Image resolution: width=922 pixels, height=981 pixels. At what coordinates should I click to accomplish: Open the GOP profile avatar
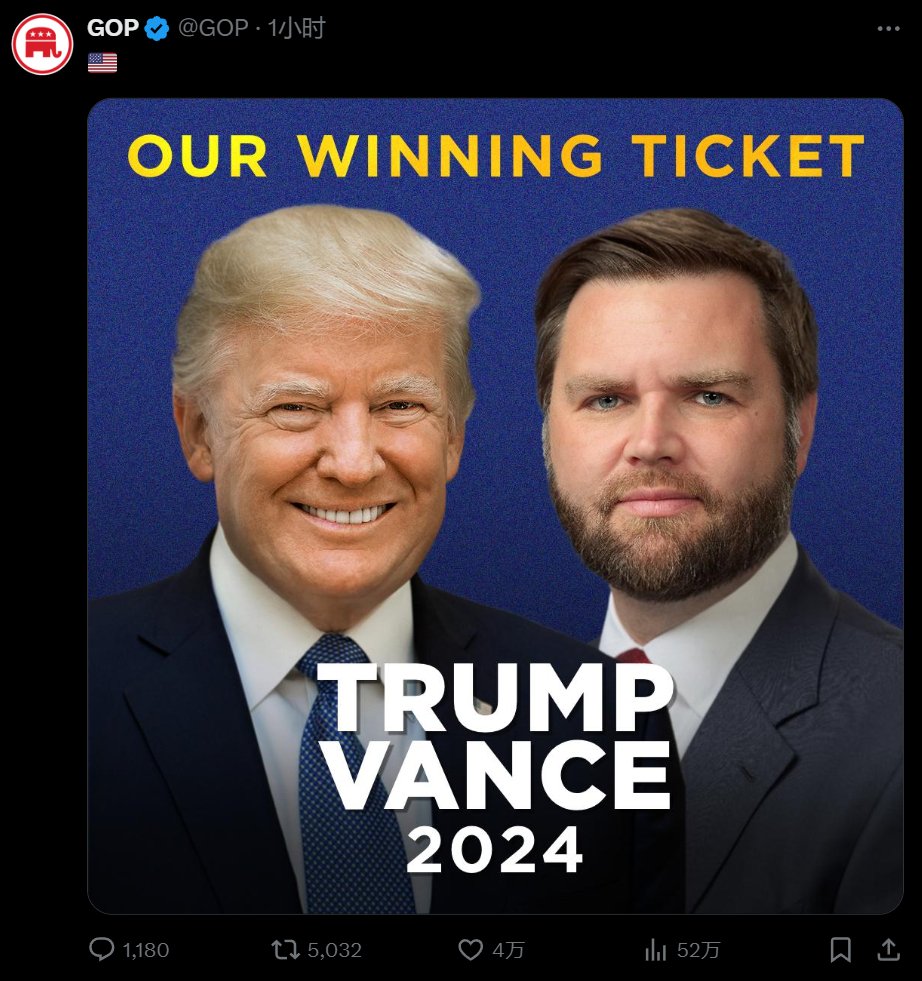42,44
